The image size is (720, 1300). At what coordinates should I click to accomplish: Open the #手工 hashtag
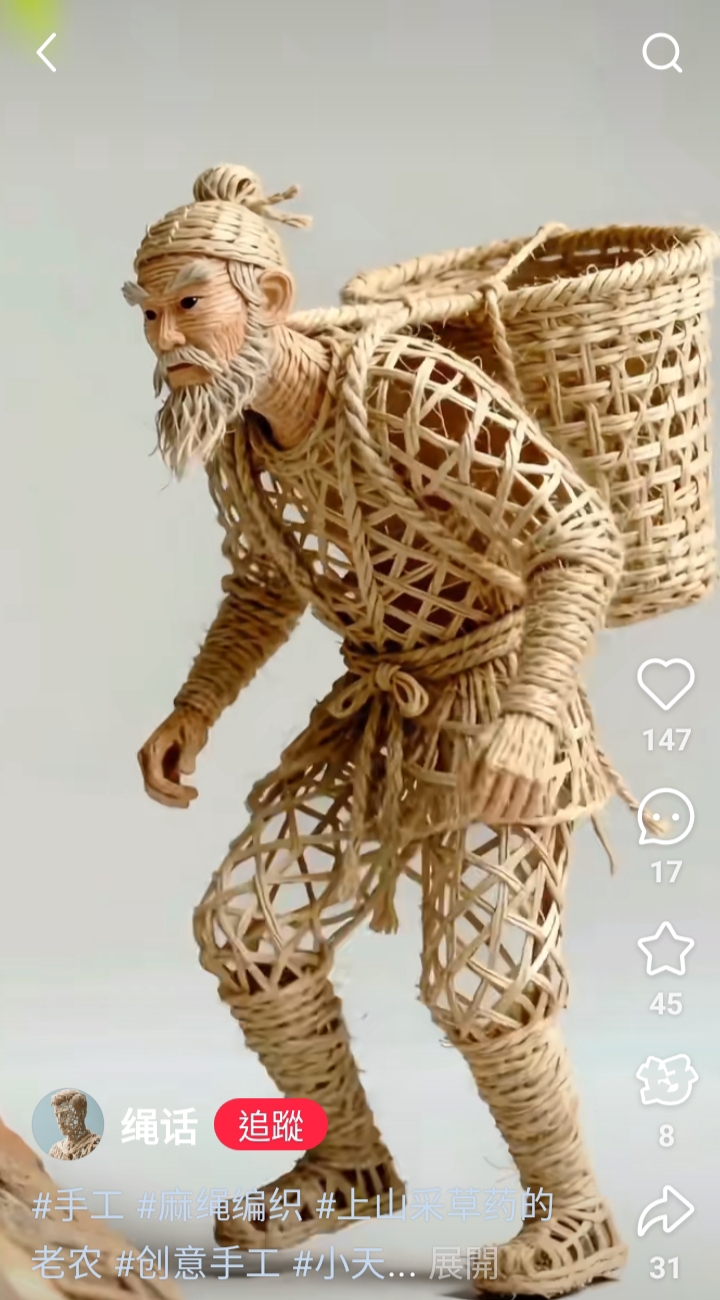(78, 1206)
